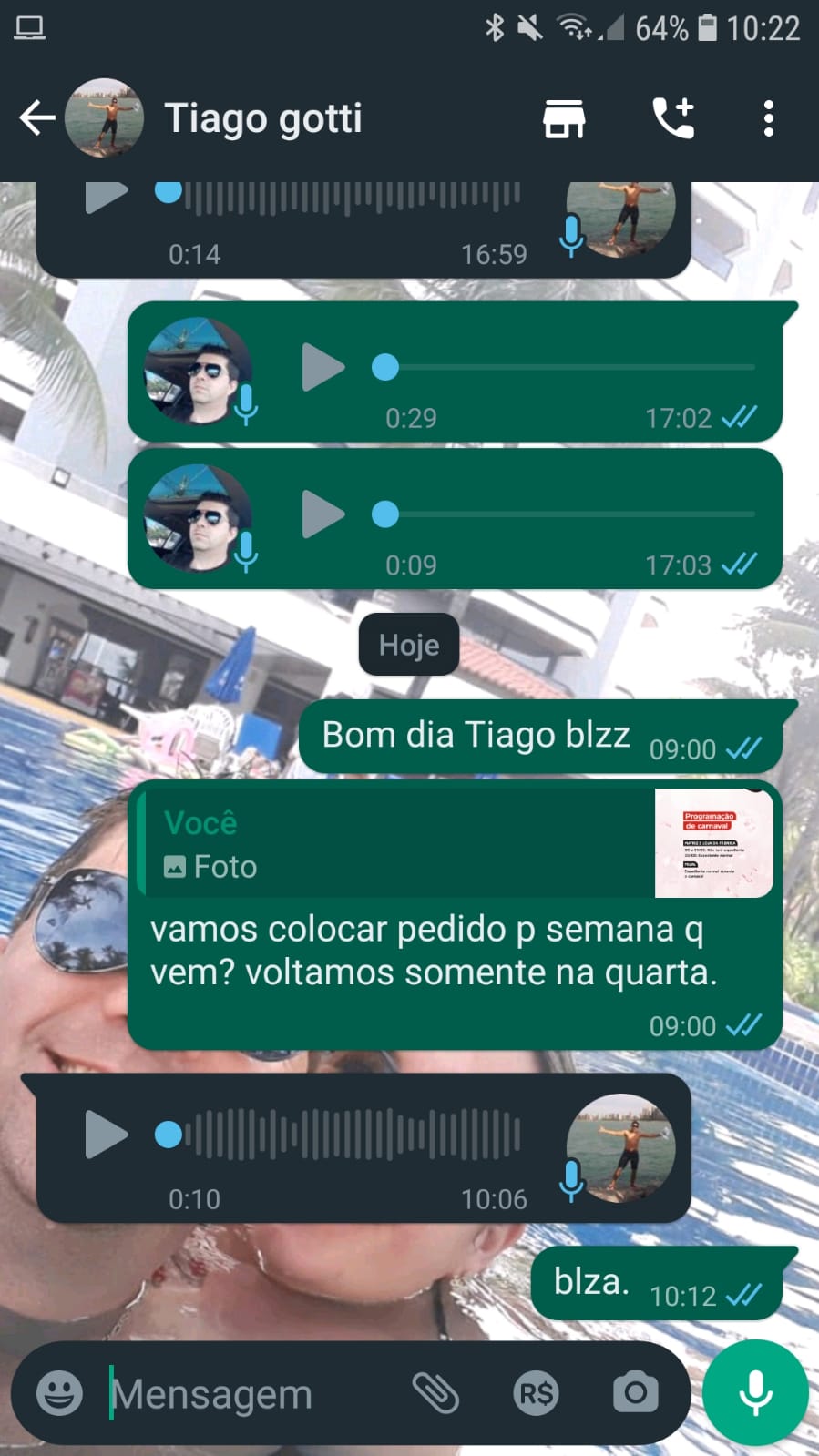Open Tiago gotti's contact info
Viewport: 819px width, 1456px height.
point(262,118)
